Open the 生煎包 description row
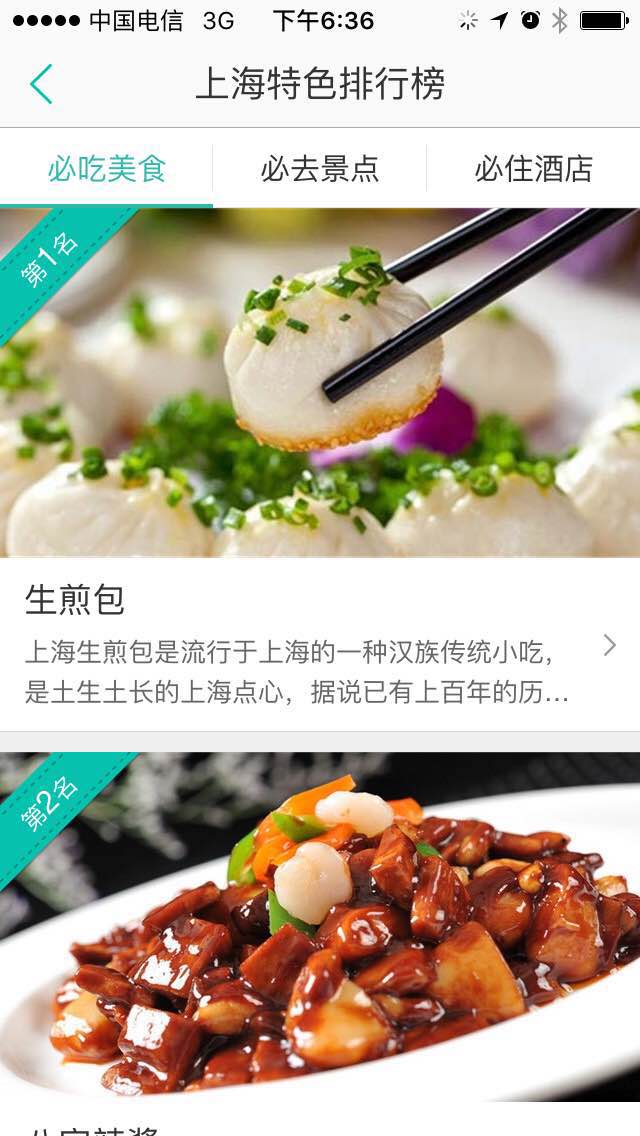 (x=300, y=645)
